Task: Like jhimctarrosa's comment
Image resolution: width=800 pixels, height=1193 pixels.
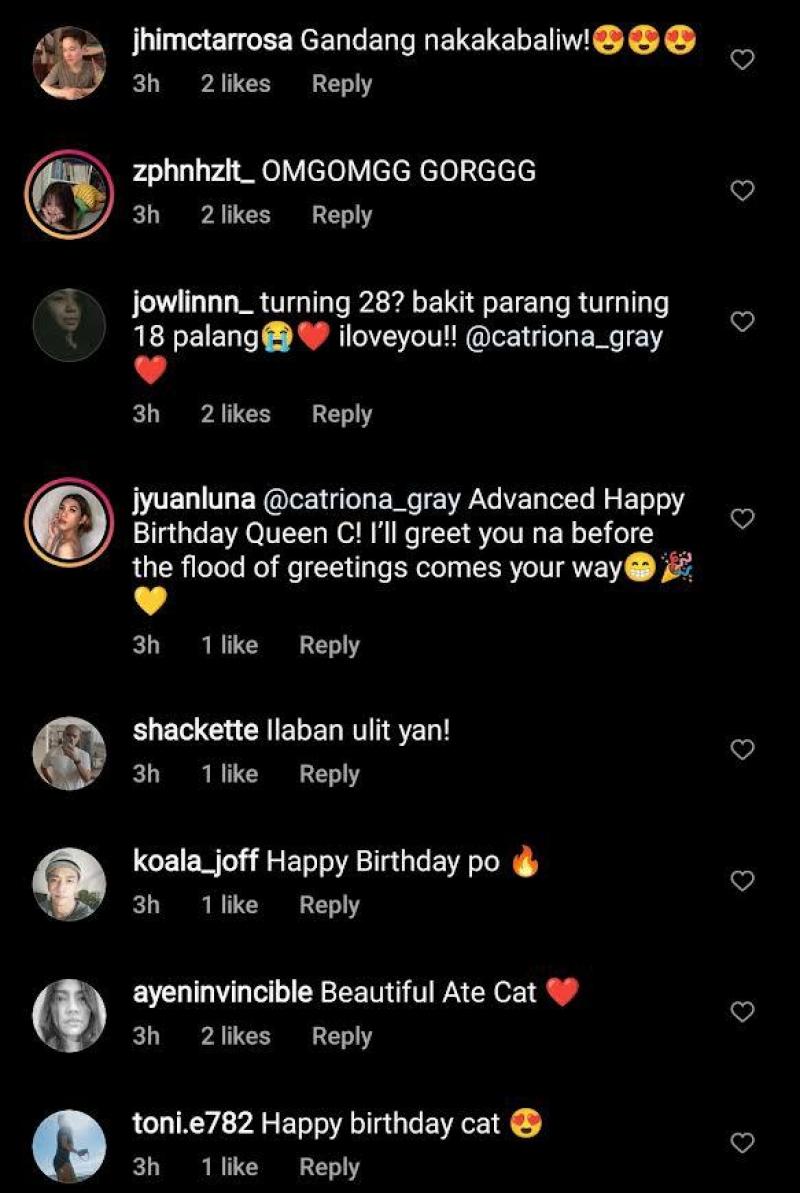Action: [x=742, y=60]
